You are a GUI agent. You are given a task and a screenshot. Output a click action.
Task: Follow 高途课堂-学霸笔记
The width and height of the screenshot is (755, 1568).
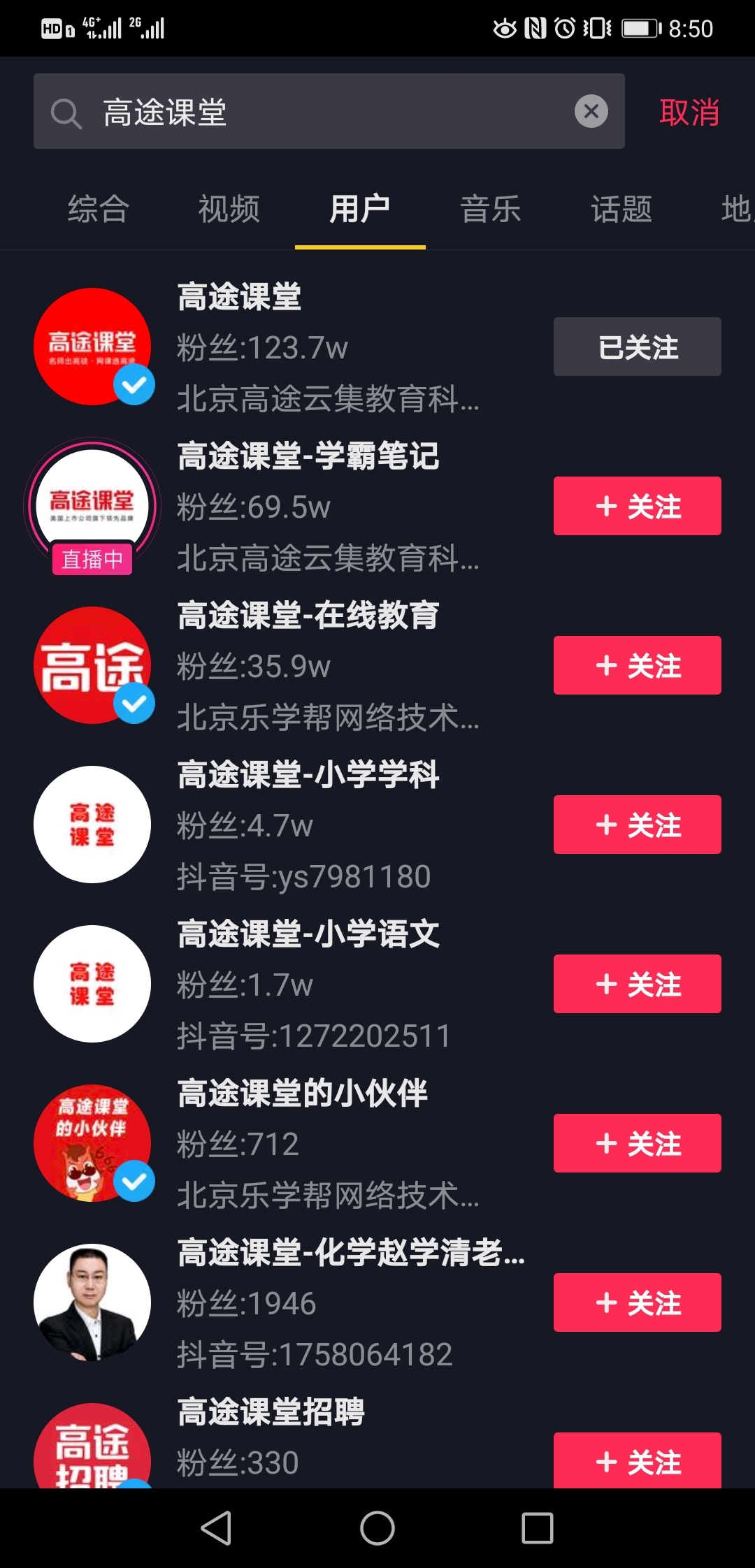click(637, 506)
